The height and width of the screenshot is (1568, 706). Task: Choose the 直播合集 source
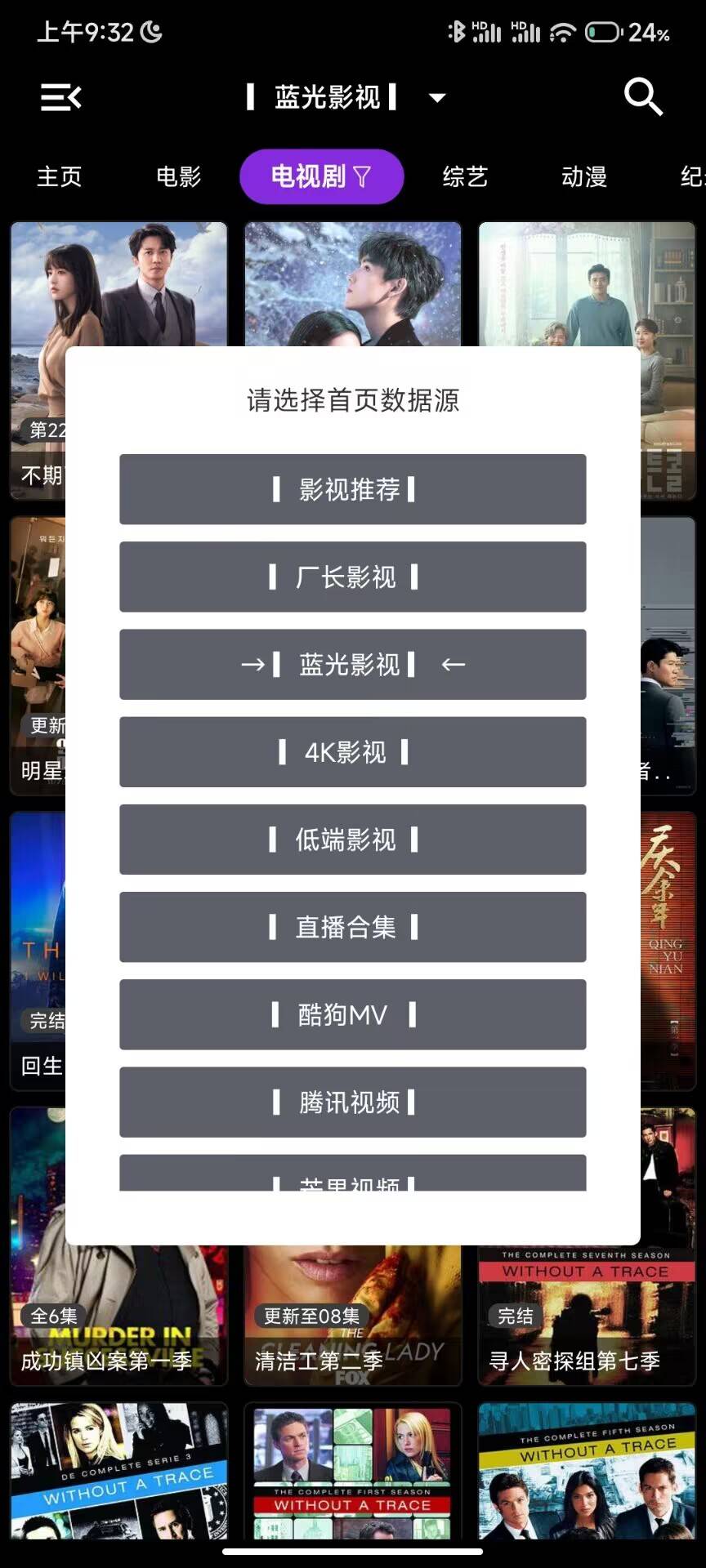point(352,926)
